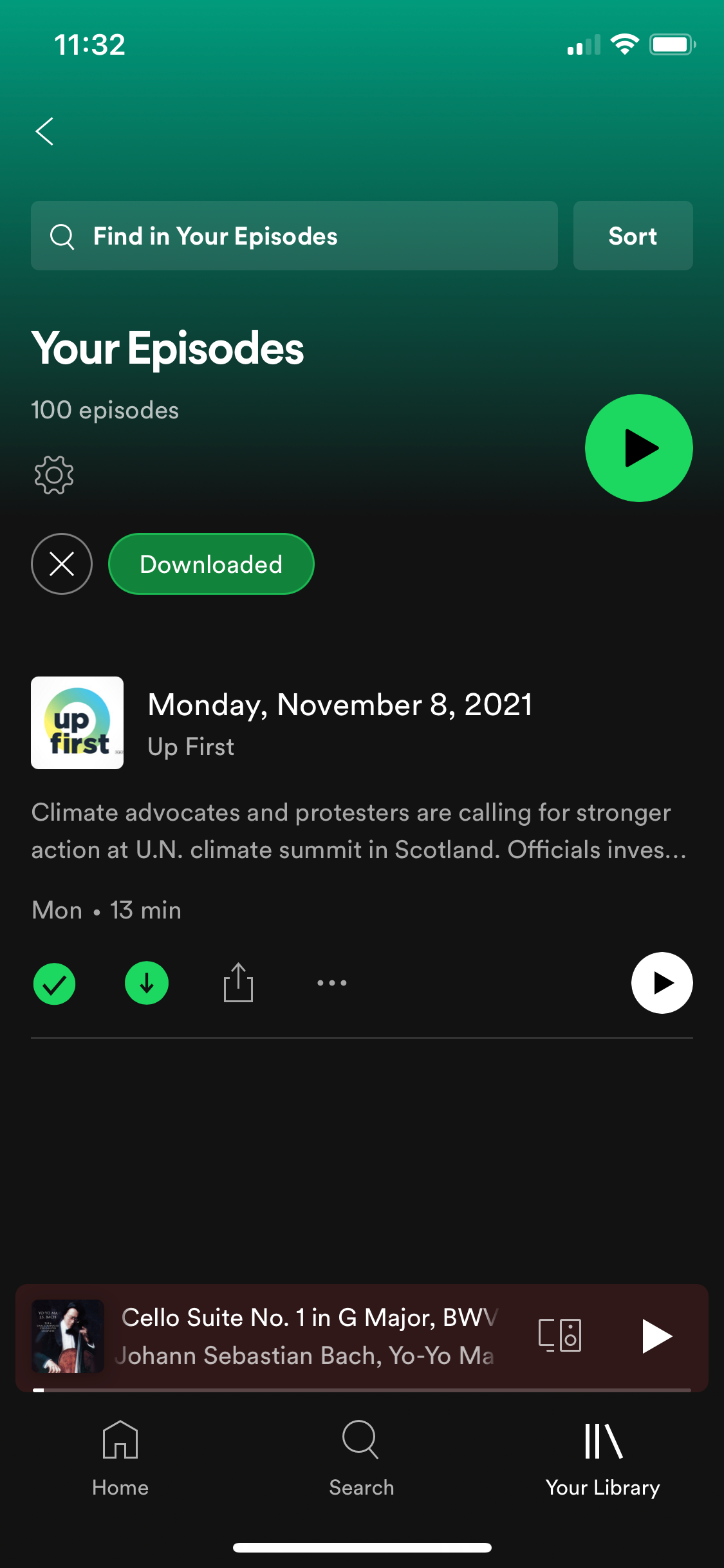Play the November 8 episode
Screen dimensions: 724x1568
662,983
